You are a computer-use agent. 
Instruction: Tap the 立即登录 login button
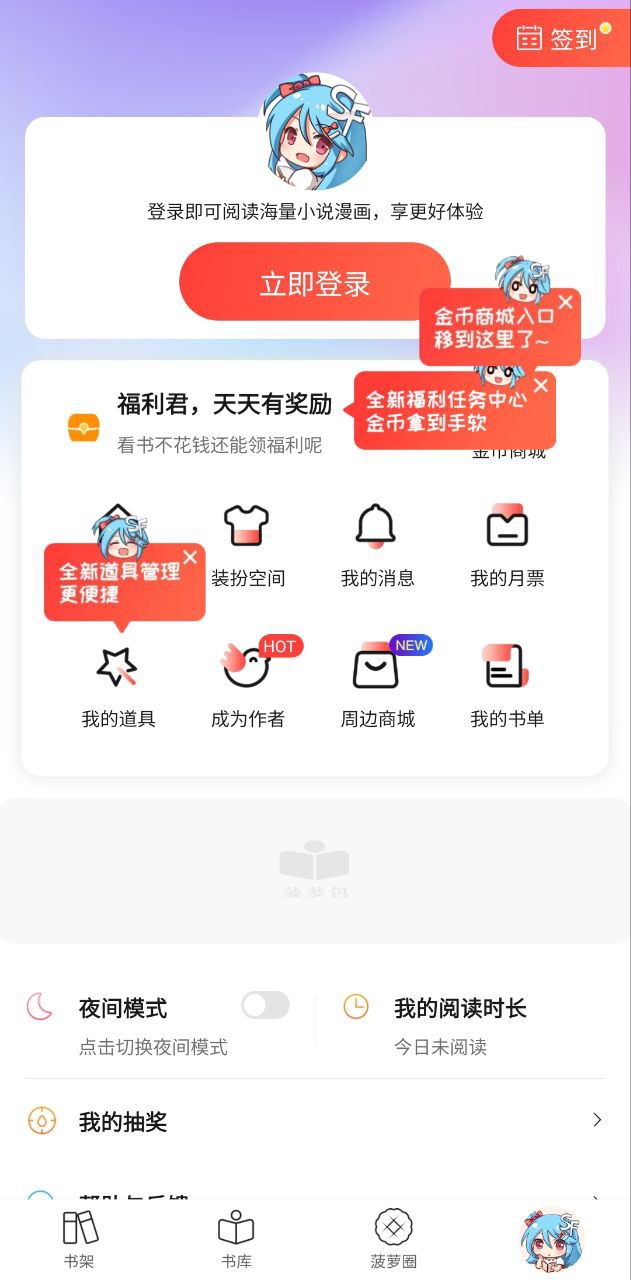point(315,282)
